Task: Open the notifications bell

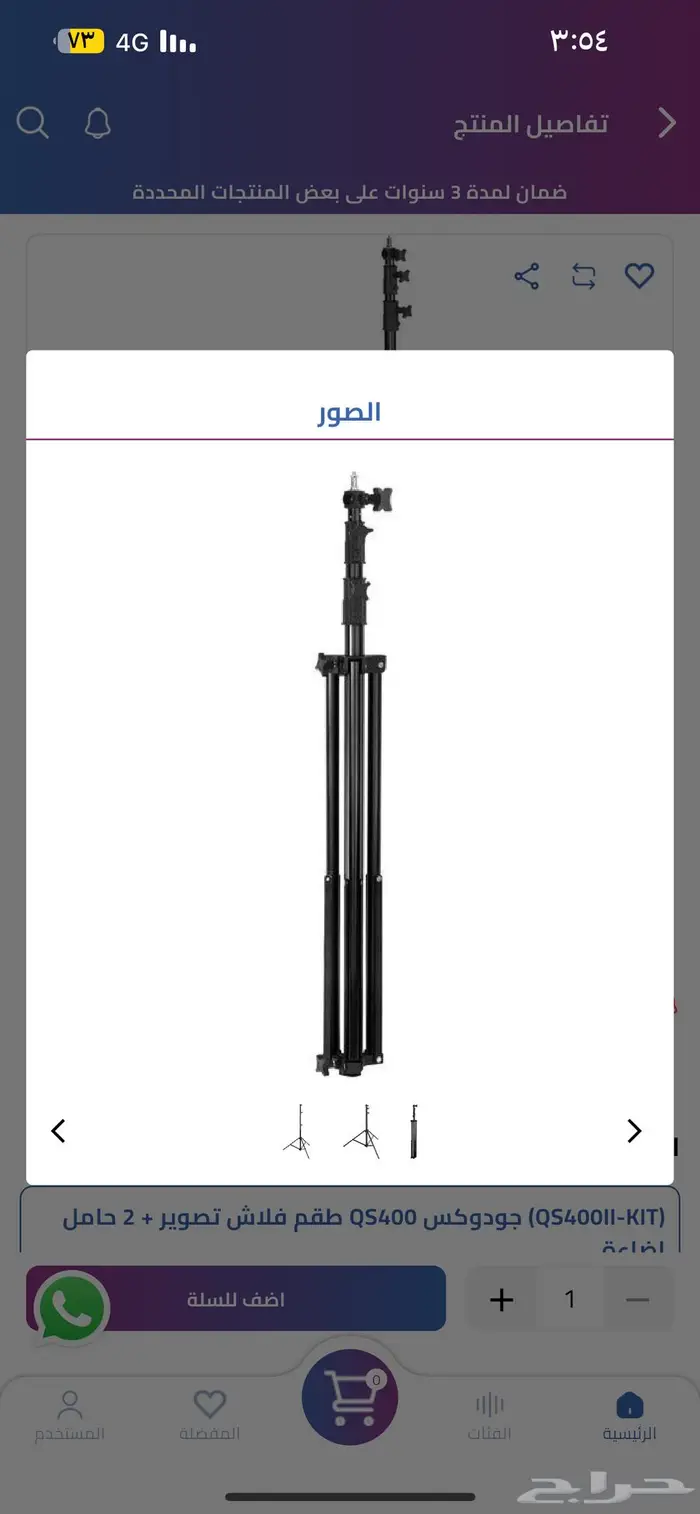Action: click(97, 124)
